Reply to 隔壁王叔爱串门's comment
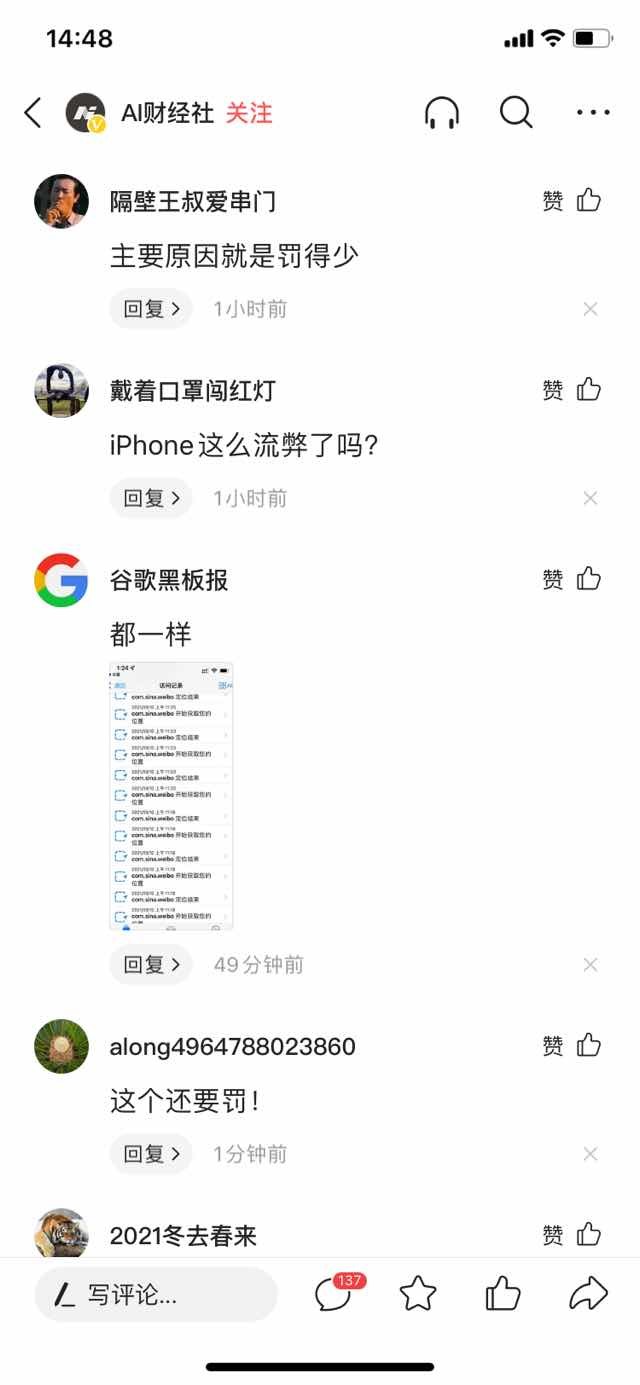 [151, 309]
